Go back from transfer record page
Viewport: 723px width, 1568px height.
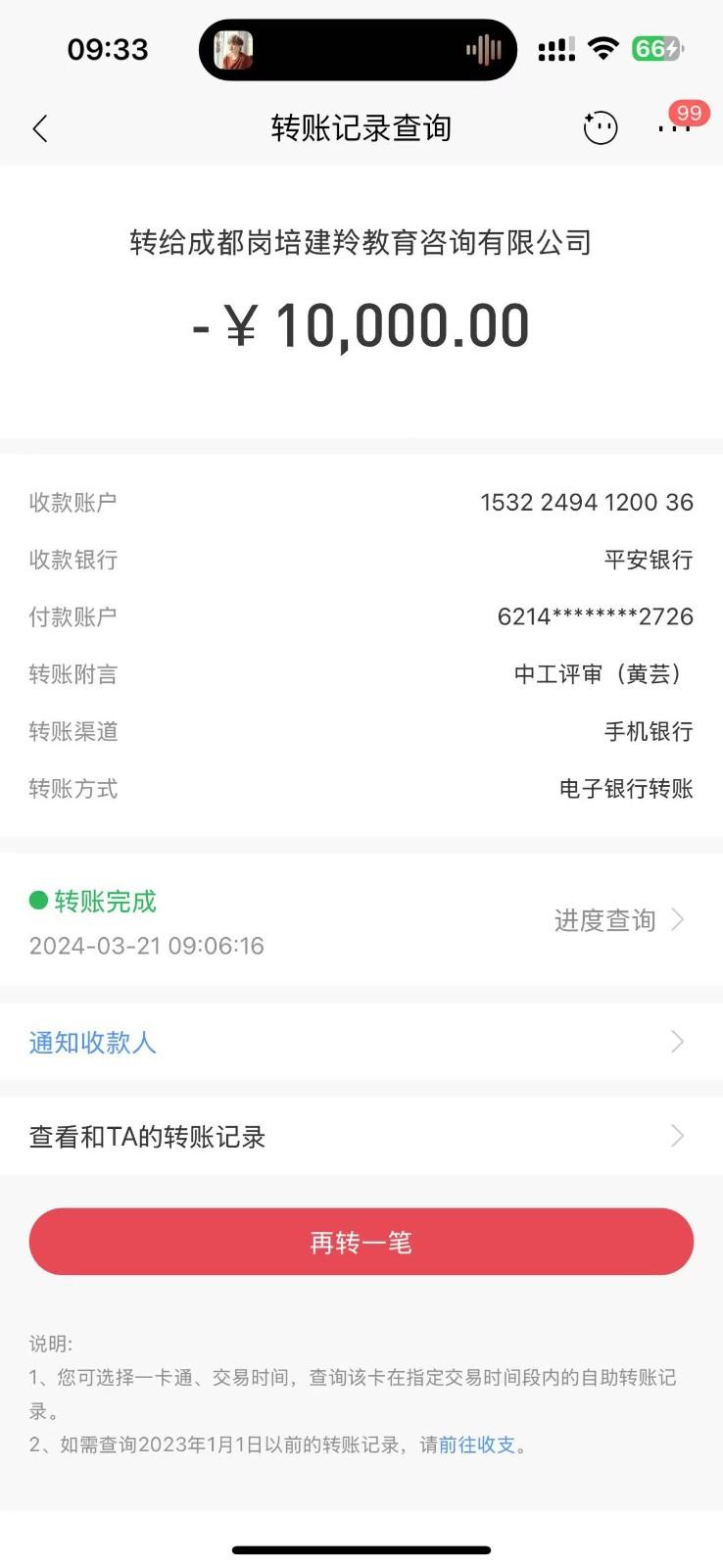point(40,128)
